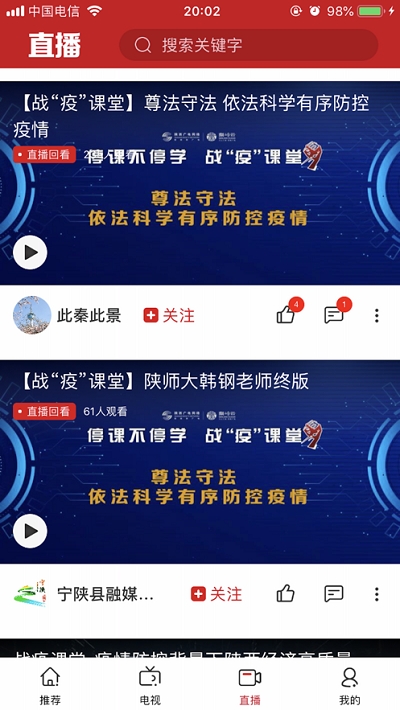Play the 陕师大韩钢老师终版 video
The width and height of the screenshot is (400, 710).
tap(30, 531)
